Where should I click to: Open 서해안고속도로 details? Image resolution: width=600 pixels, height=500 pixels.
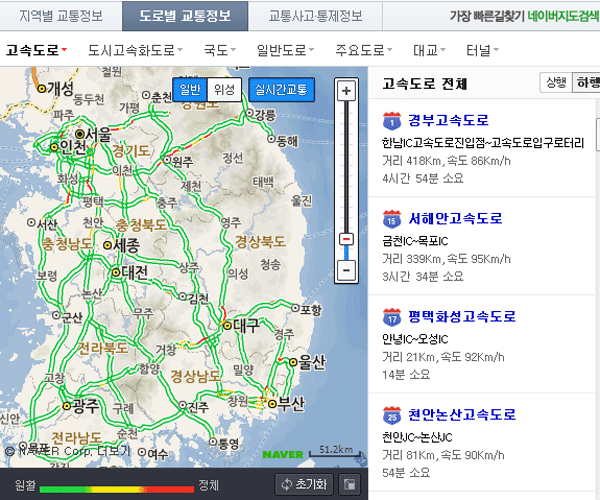pos(455,218)
